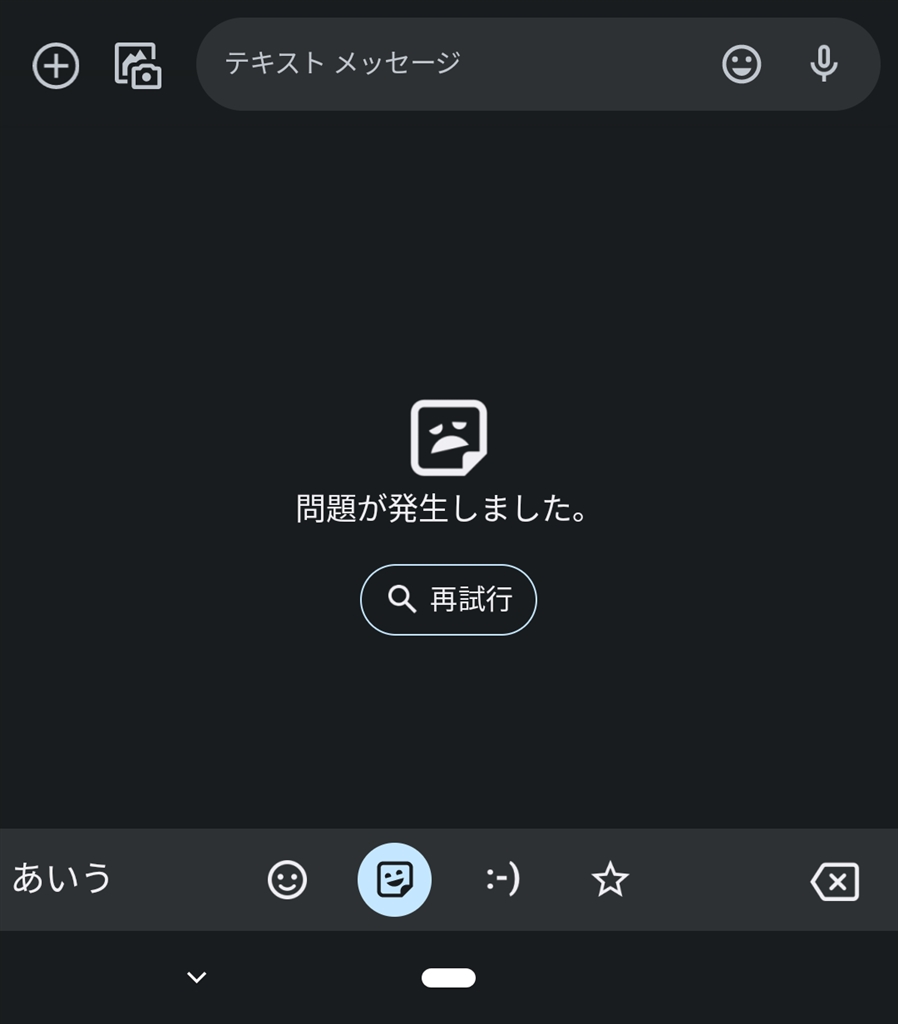This screenshot has width=898, height=1024.
Task: Tap the home pill in the navigation bar
Action: tap(448, 977)
